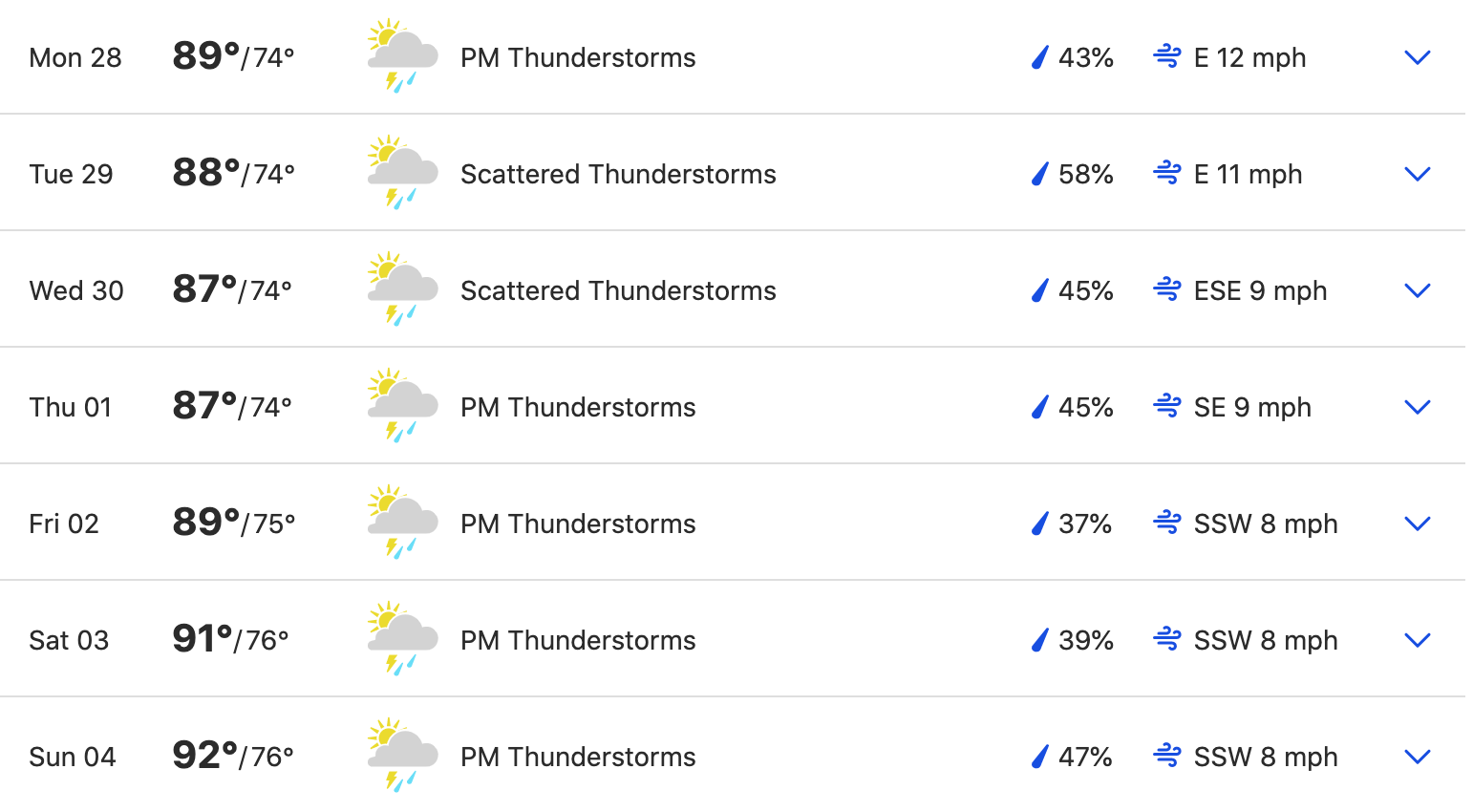The image size is (1473, 812).
Task: Show details for Thu 01
Action: click(x=1417, y=407)
